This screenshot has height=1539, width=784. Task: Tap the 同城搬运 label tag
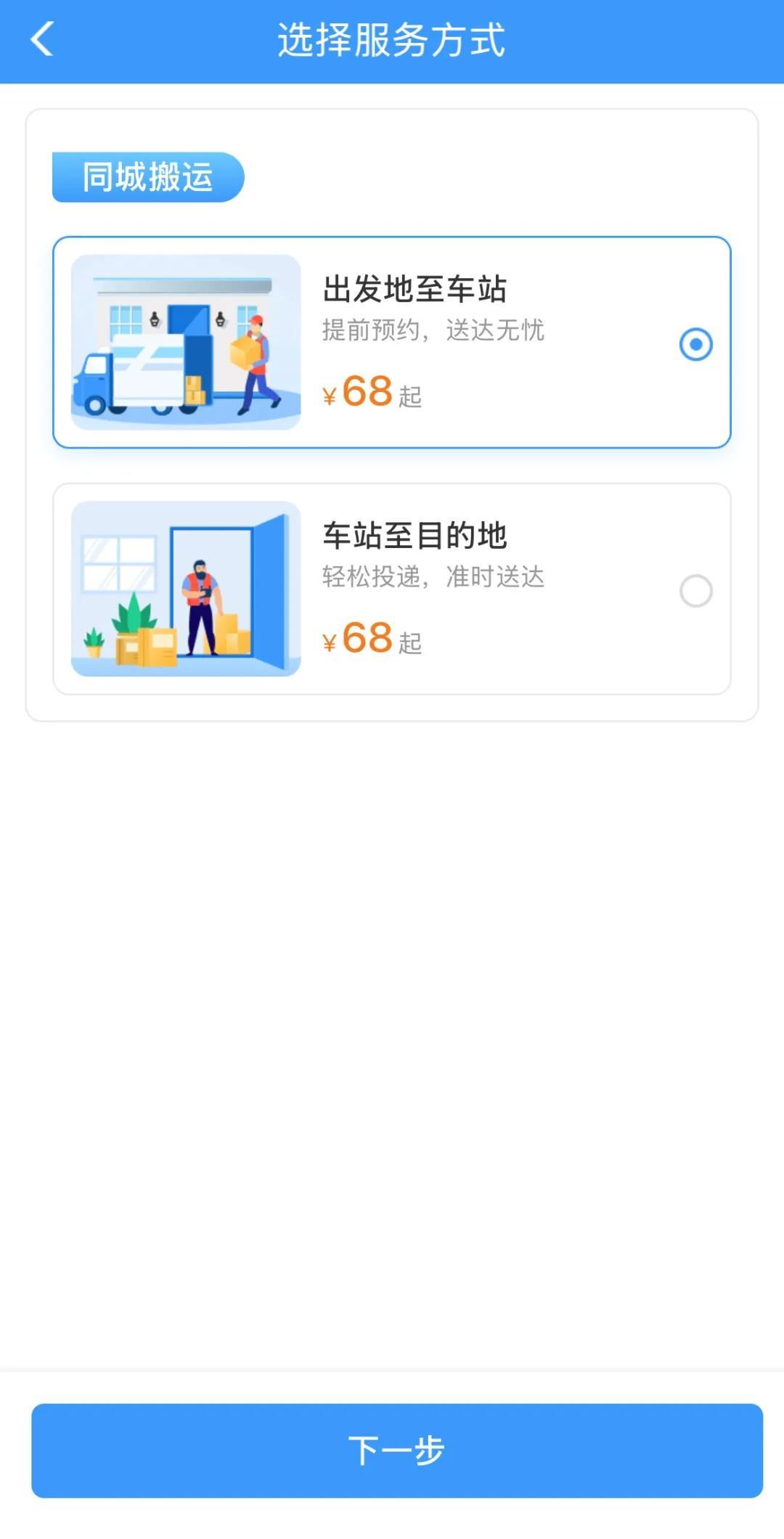[147, 176]
